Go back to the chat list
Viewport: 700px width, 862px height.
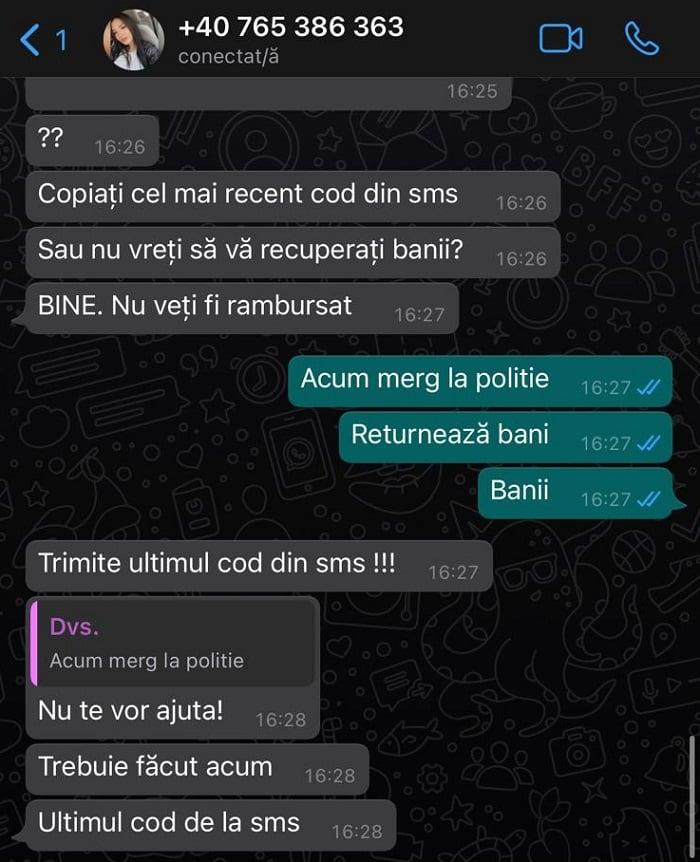[x=40, y=40]
